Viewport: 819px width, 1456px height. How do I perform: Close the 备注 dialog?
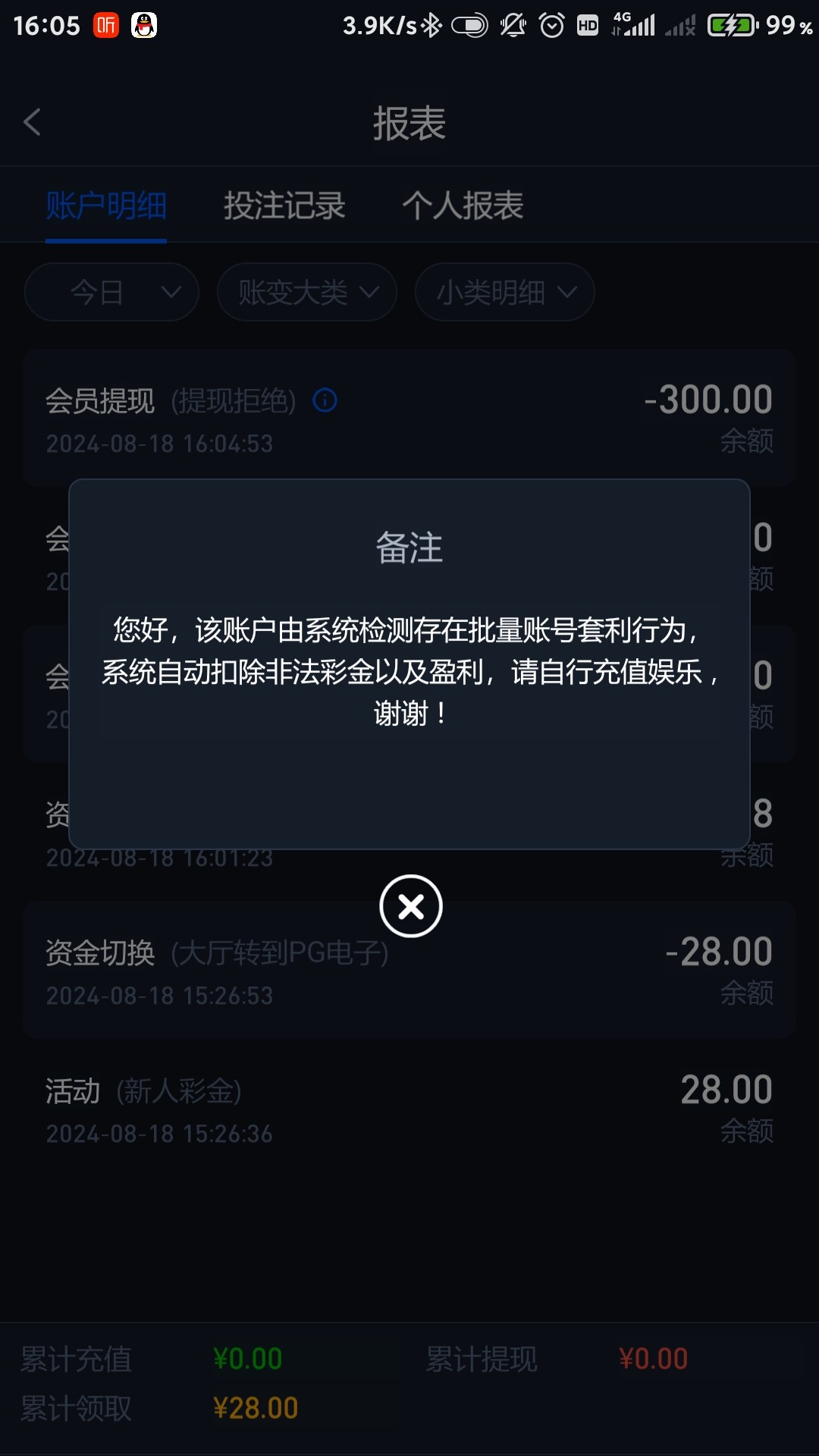pyautogui.click(x=410, y=906)
